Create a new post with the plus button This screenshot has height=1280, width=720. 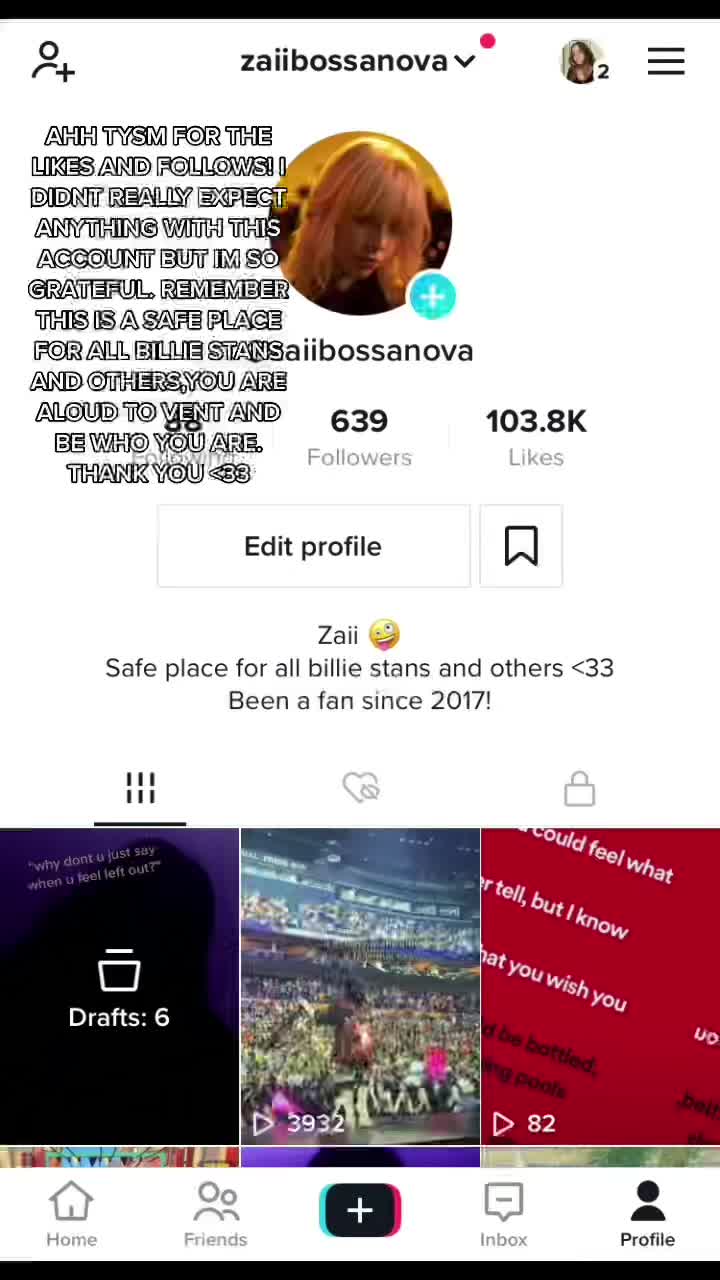(360, 1210)
